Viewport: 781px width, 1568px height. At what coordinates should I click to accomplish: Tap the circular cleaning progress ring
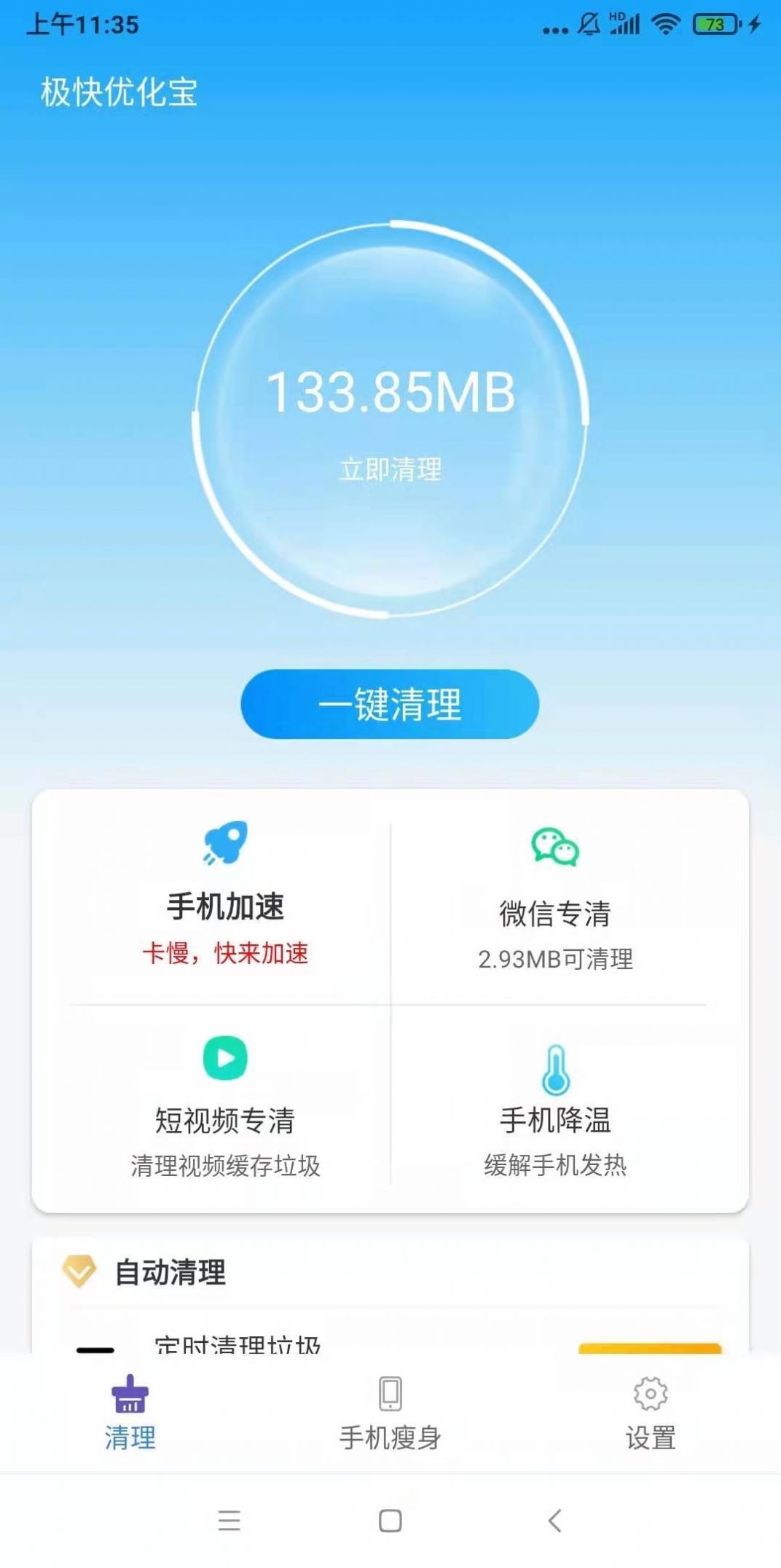(390, 419)
